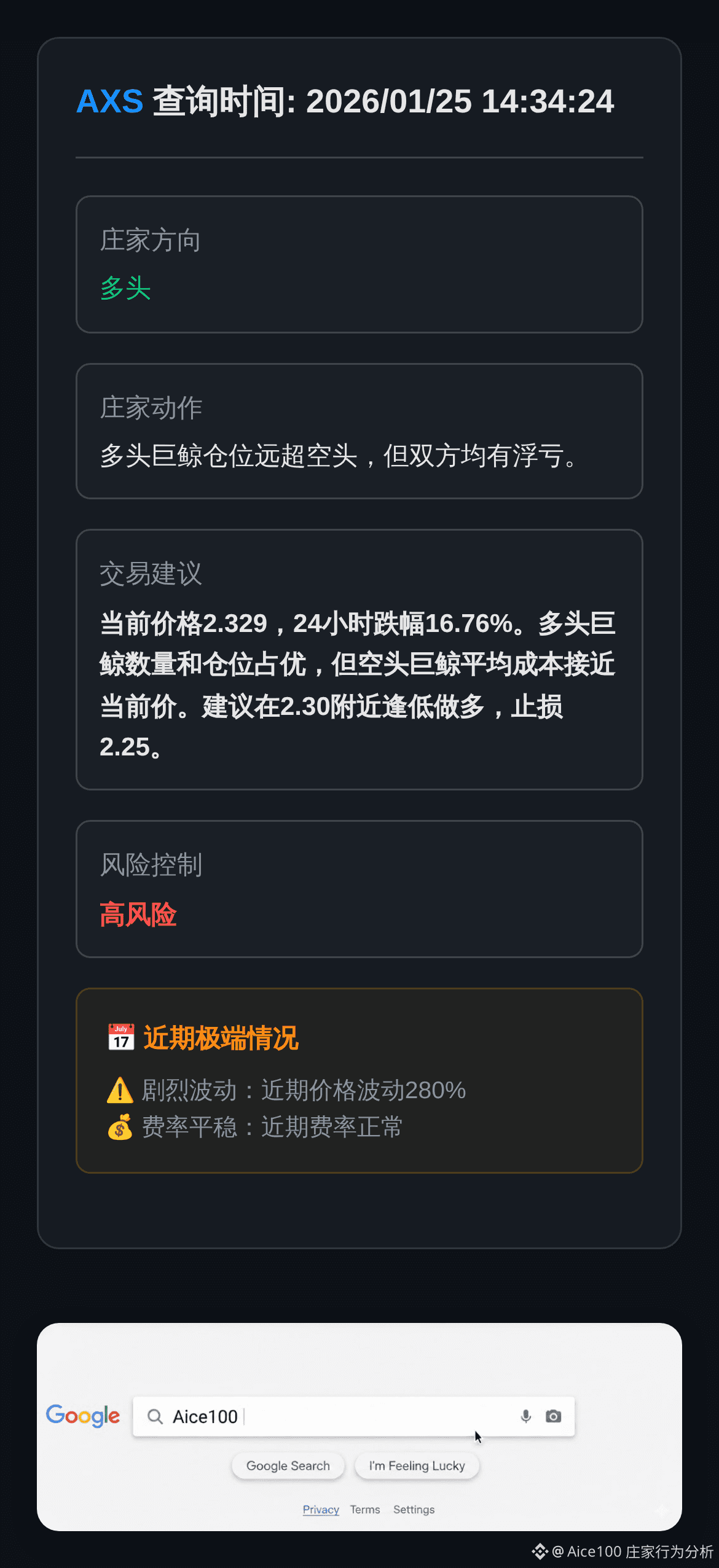Click the Aice100 diamond logo at bottom
The width and height of the screenshot is (719, 1568).
pos(539,1551)
